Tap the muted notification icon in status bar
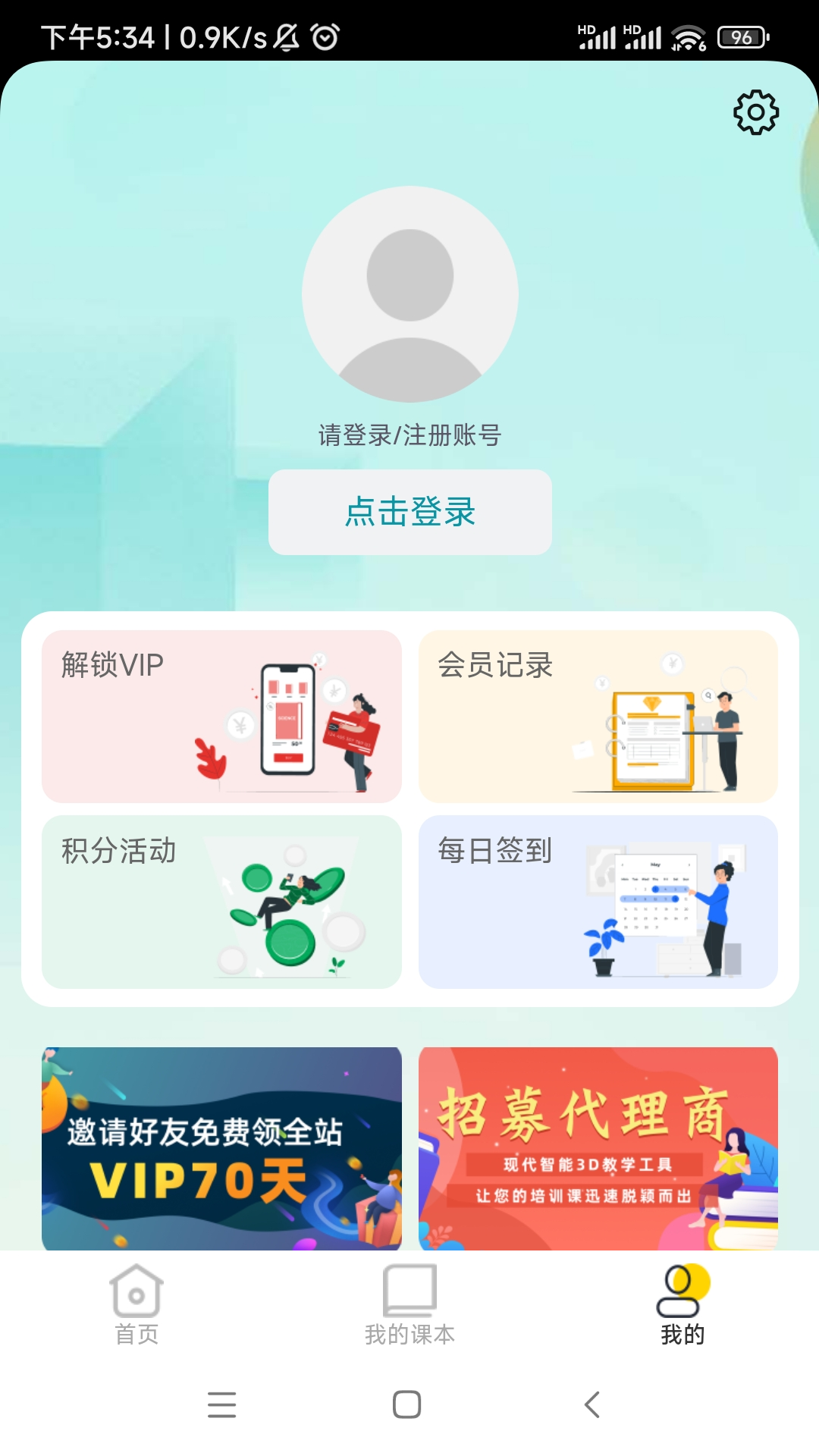Viewport: 819px width, 1456px height. pyautogui.click(x=284, y=36)
